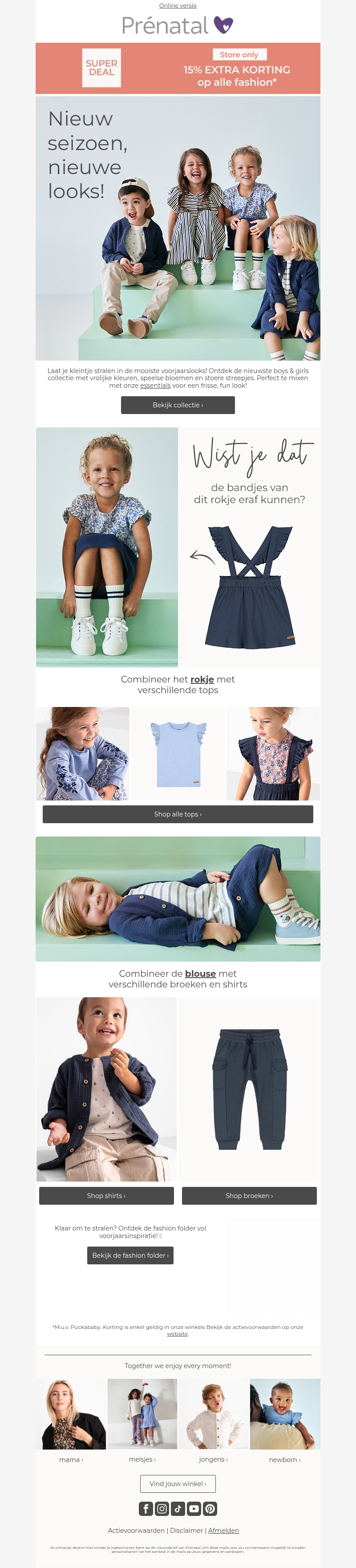Open the Super Deal 15% extra korting banner

[178, 68]
